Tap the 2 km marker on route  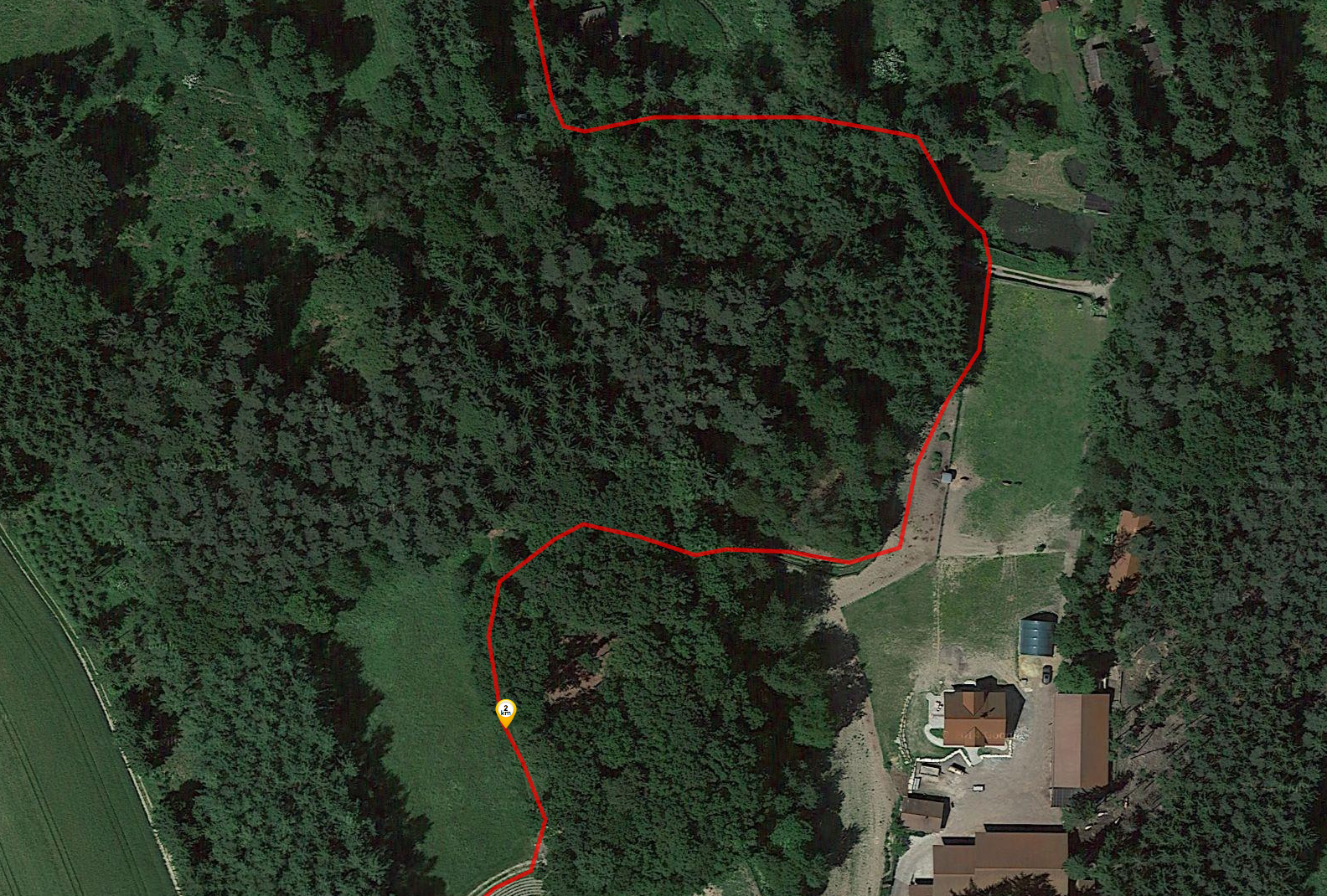tap(506, 712)
